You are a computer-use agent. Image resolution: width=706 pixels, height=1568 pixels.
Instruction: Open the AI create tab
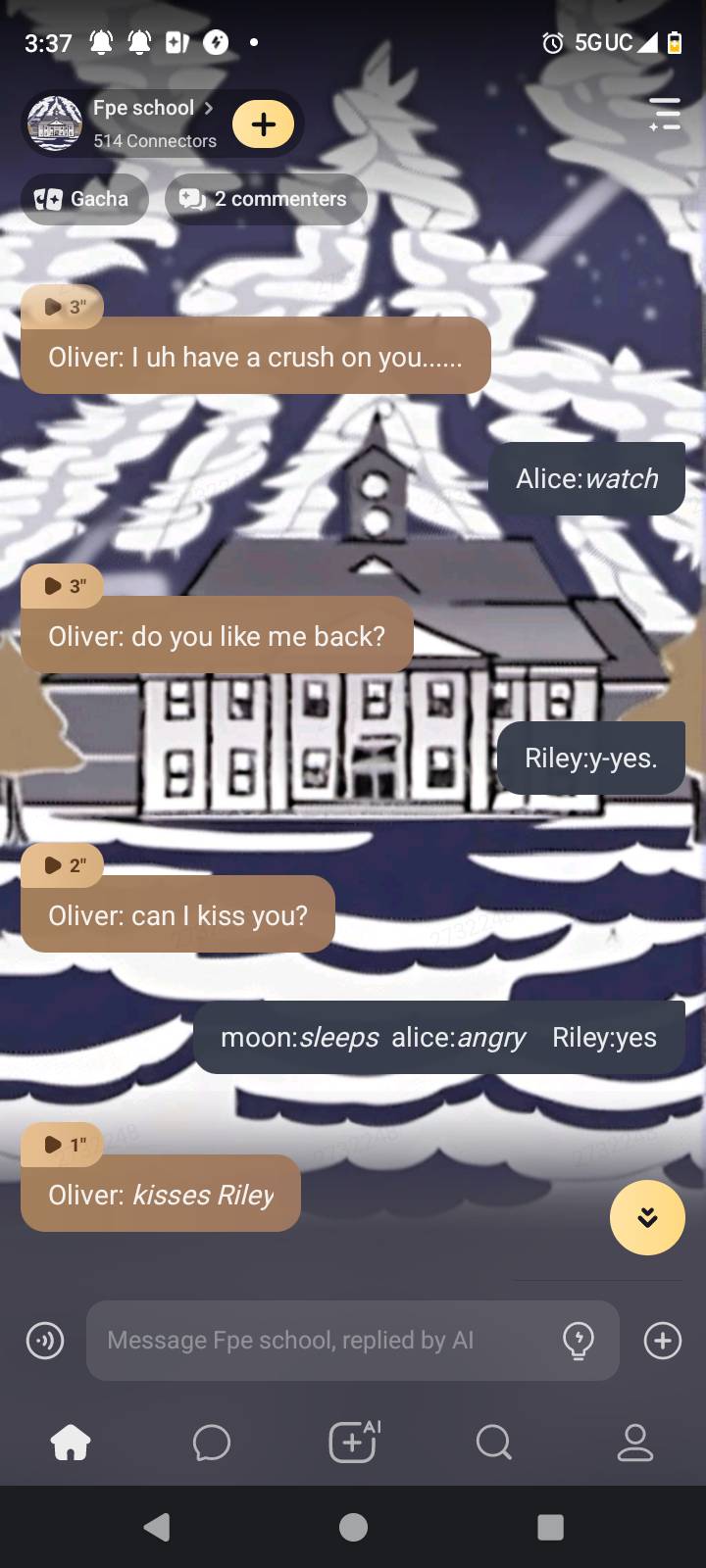coord(353,1443)
